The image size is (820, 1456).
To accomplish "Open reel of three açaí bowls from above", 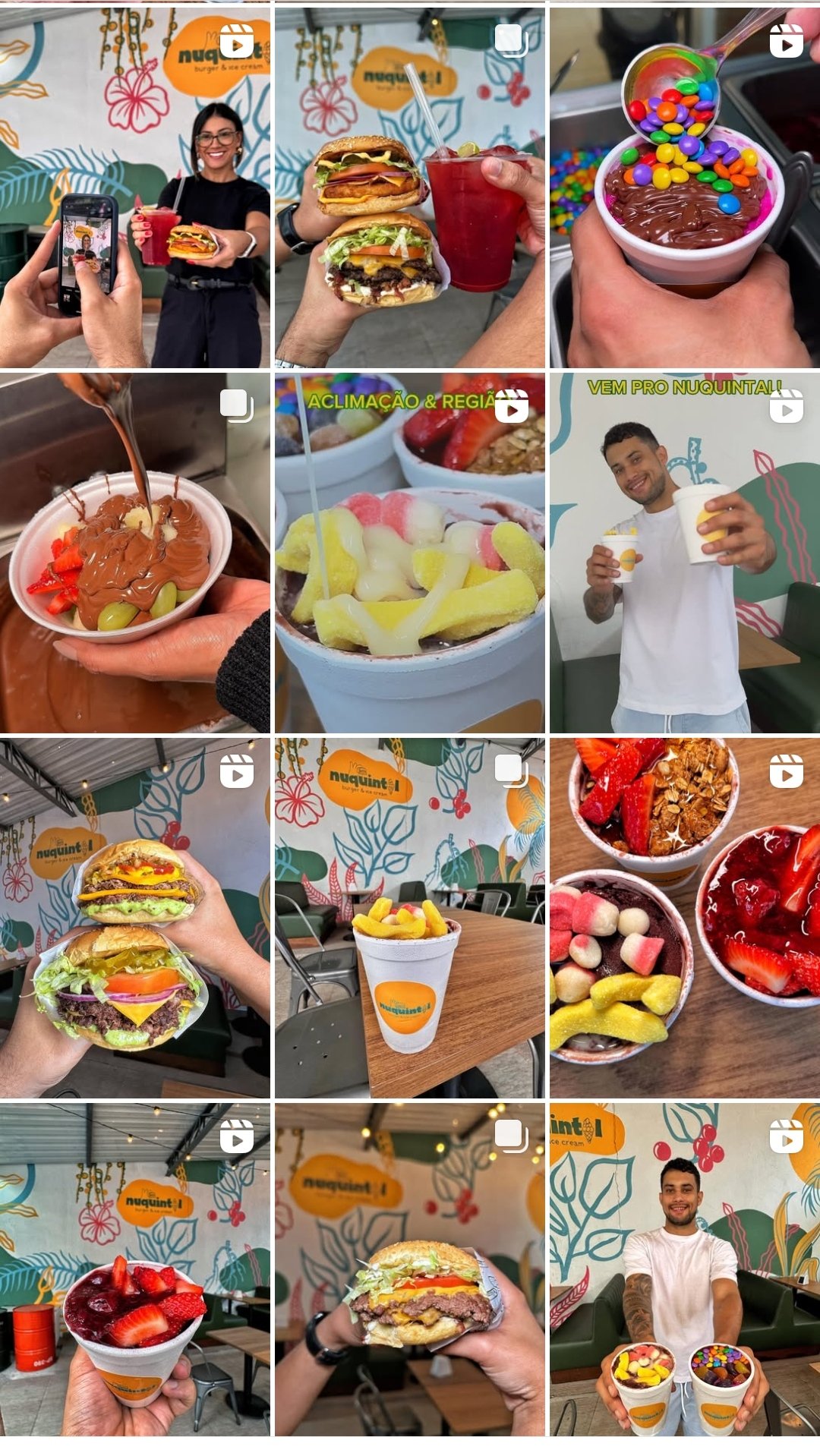I will [x=684, y=918].
